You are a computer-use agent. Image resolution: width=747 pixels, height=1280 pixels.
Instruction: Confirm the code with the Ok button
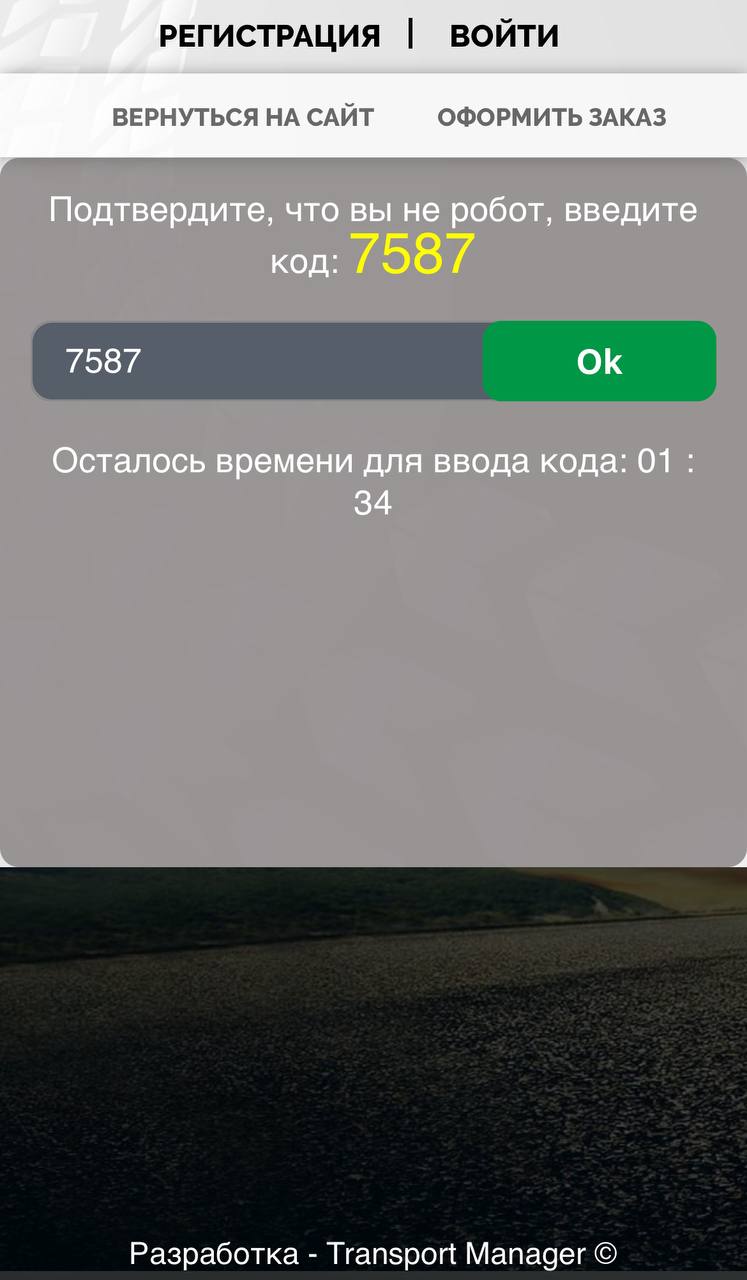click(x=599, y=361)
